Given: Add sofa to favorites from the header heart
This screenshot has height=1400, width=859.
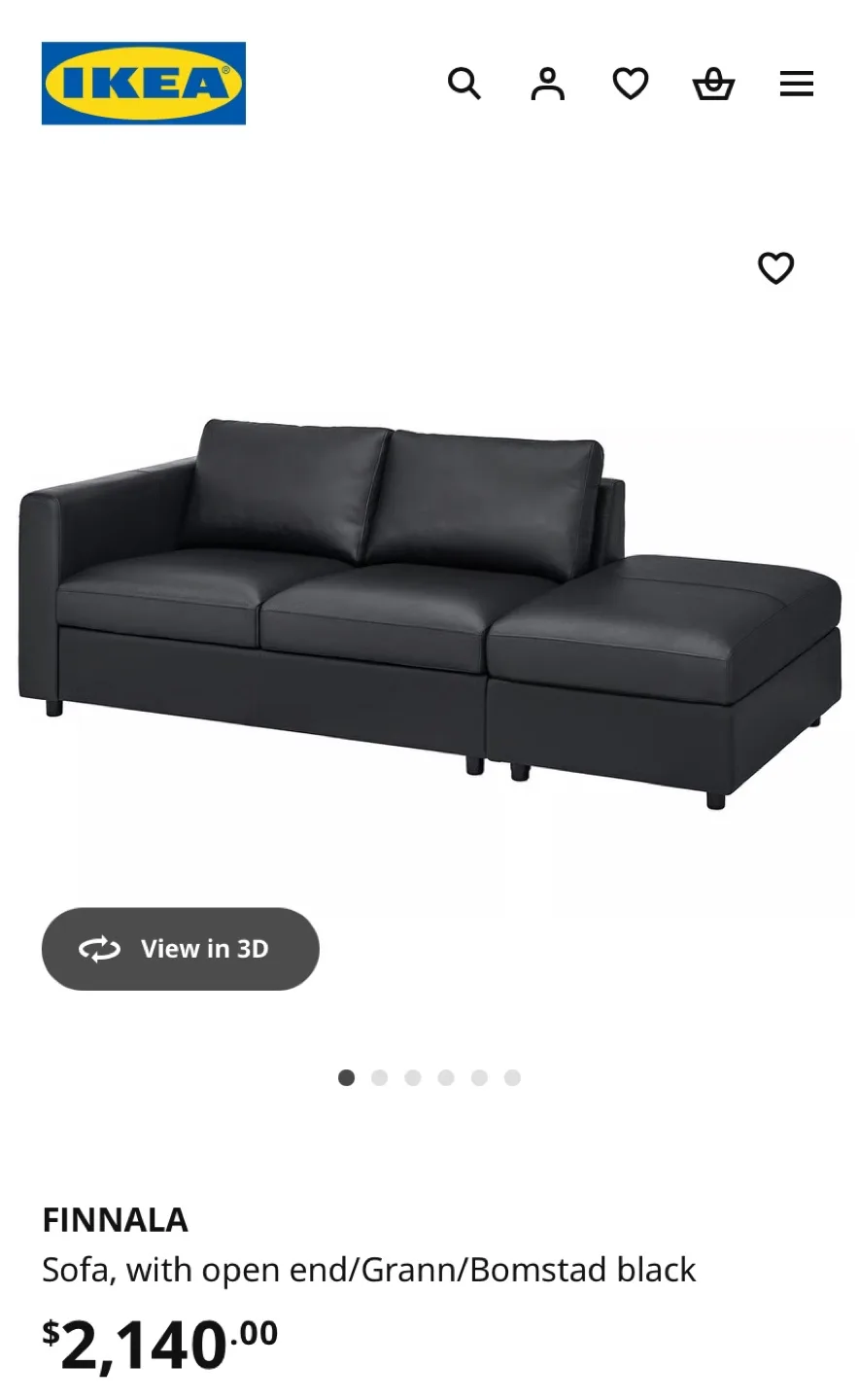Looking at the screenshot, I should click(x=631, y=84).
